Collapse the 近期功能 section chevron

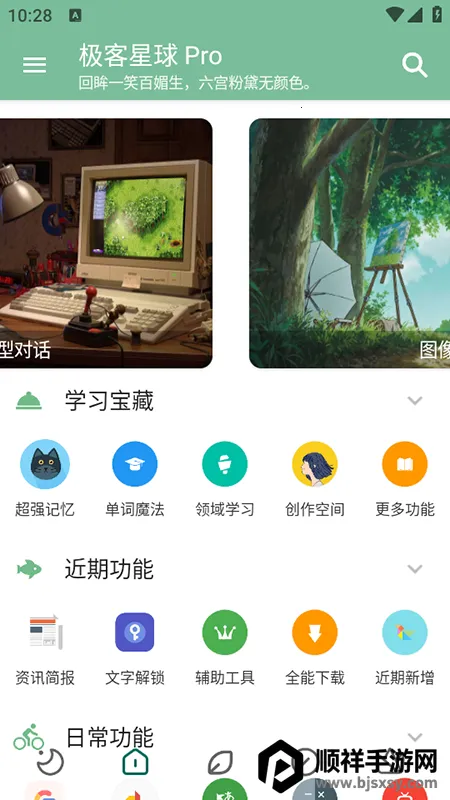[415, 569]
